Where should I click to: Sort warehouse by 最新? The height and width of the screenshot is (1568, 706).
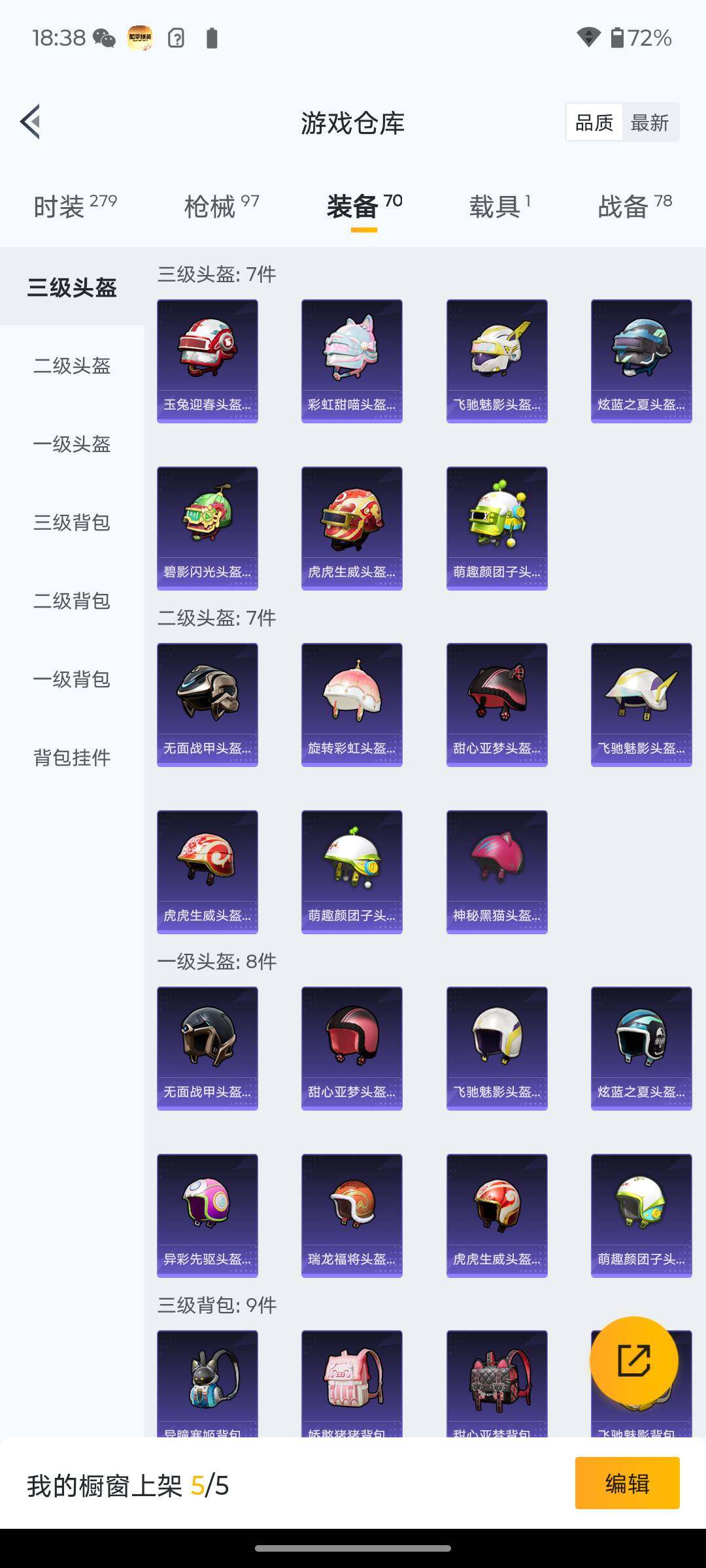point(650,122)
